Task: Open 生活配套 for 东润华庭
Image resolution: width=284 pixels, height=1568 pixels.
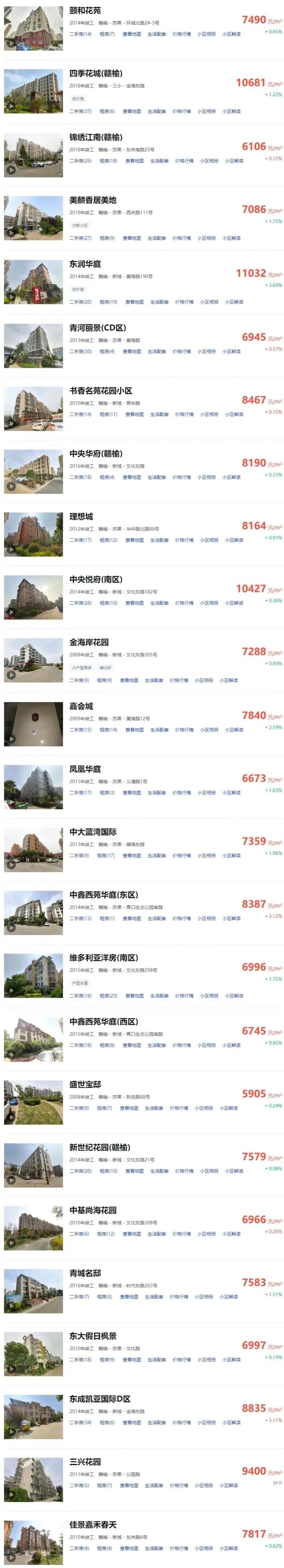Action: (159, 302)
